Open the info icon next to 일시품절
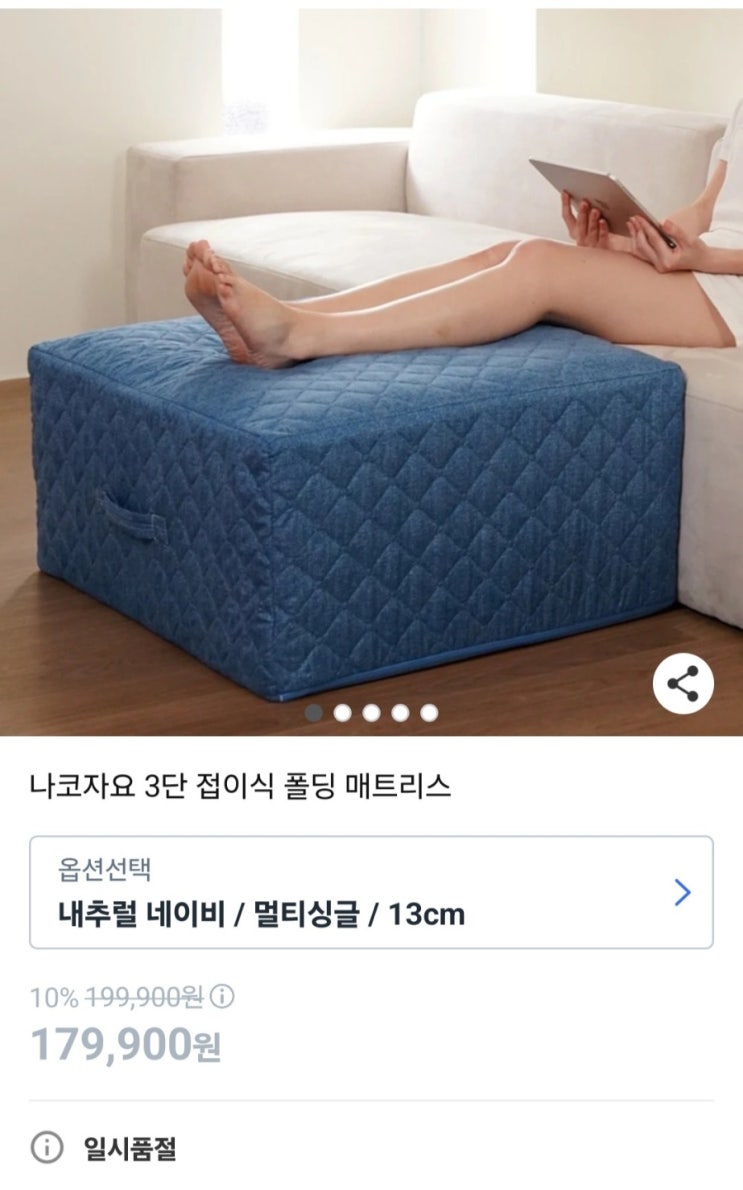Screen dimensions: 743x1190 (46, 1148)
